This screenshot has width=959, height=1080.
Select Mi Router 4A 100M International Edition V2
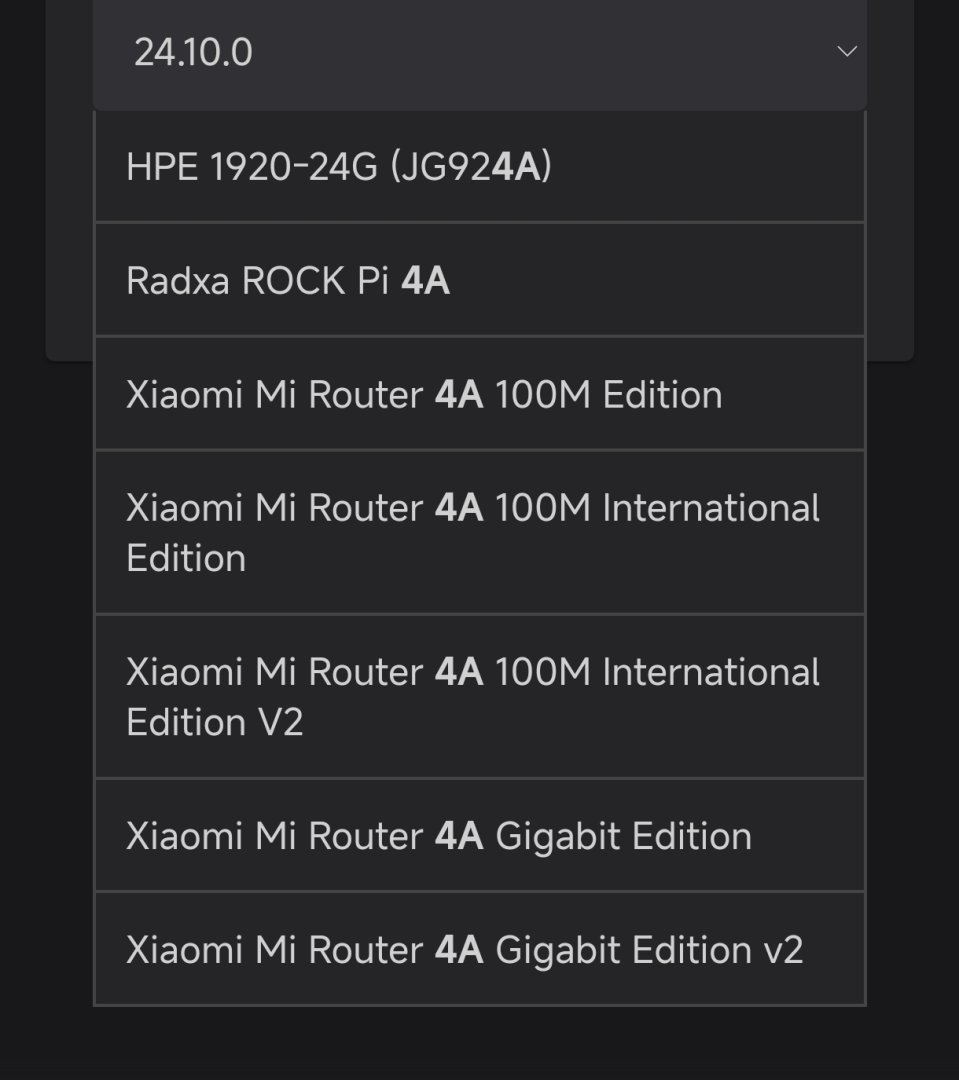coord(480,697)
